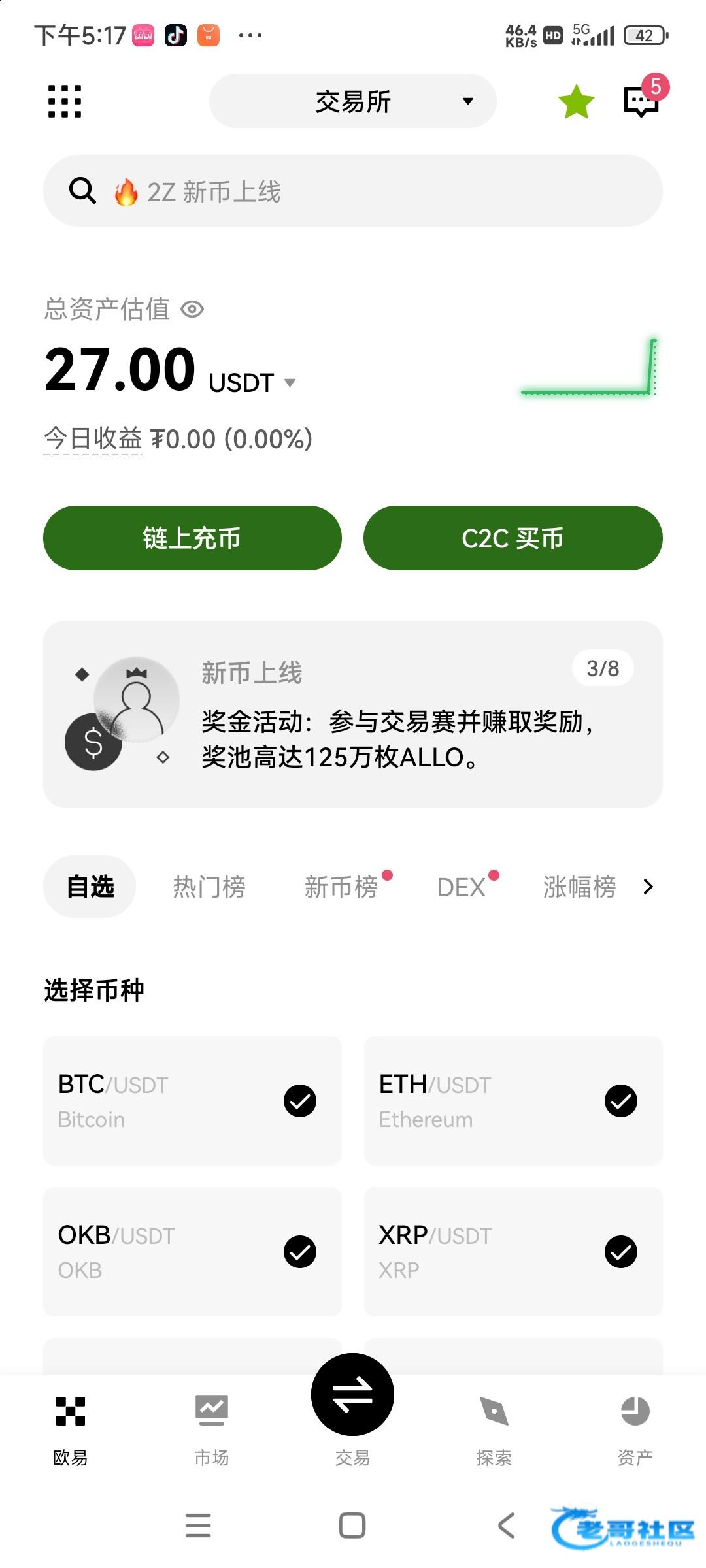The height and width of the screenshot is (1568, 706).
Task: Switch to the 新币榜 tab
Action: [341, 887]
